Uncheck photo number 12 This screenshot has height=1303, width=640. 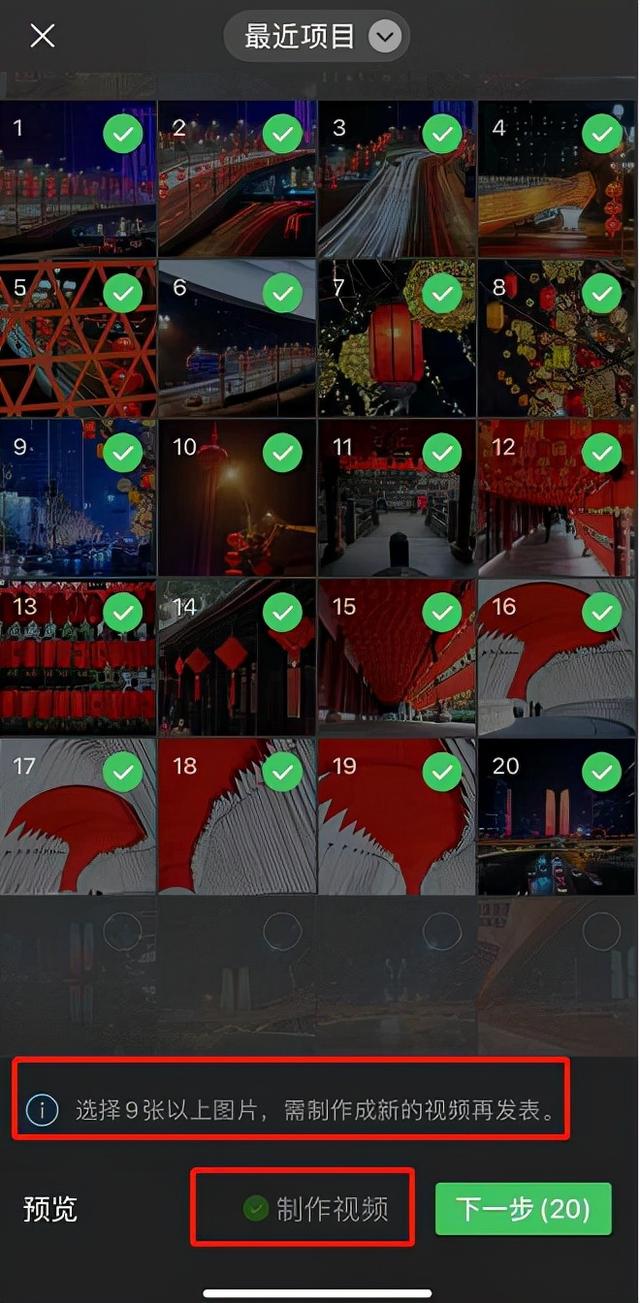pyautogui.click(x=602, y=453)
